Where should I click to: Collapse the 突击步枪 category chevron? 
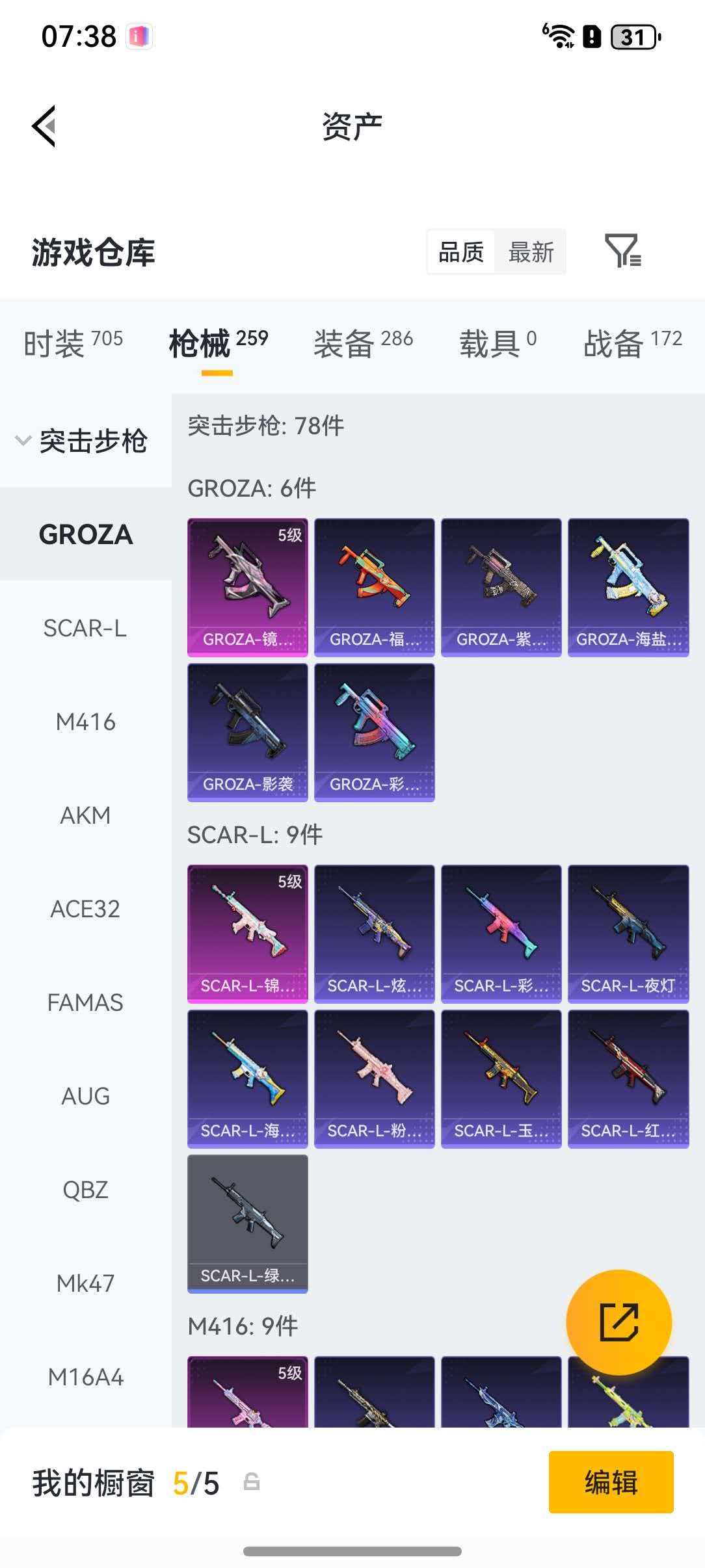pyautogui.click(x=23, y=441)
